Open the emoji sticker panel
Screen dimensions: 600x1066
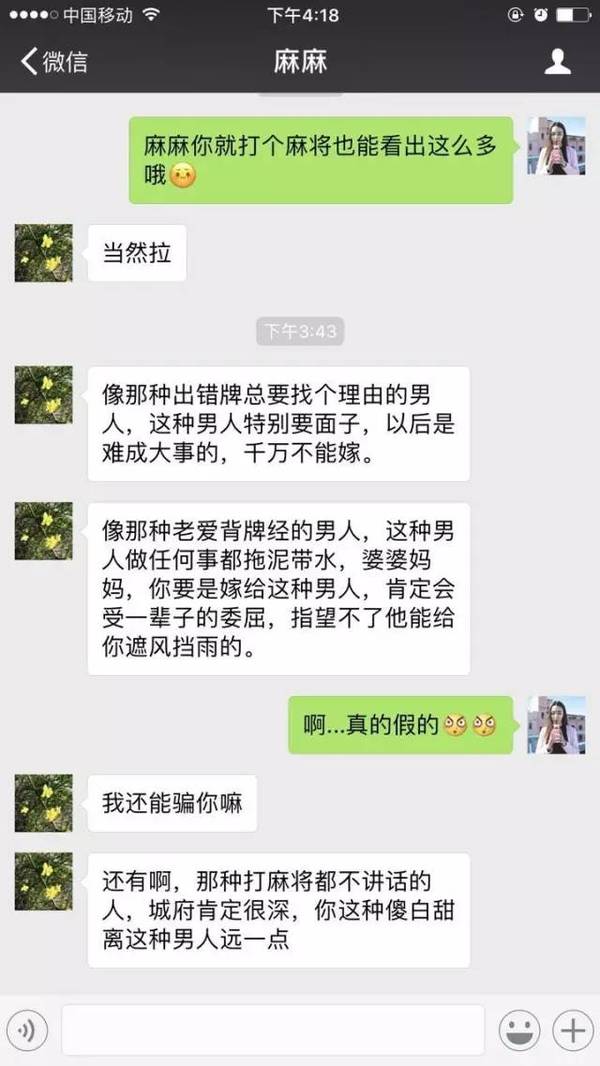[x=520, y=1031]
